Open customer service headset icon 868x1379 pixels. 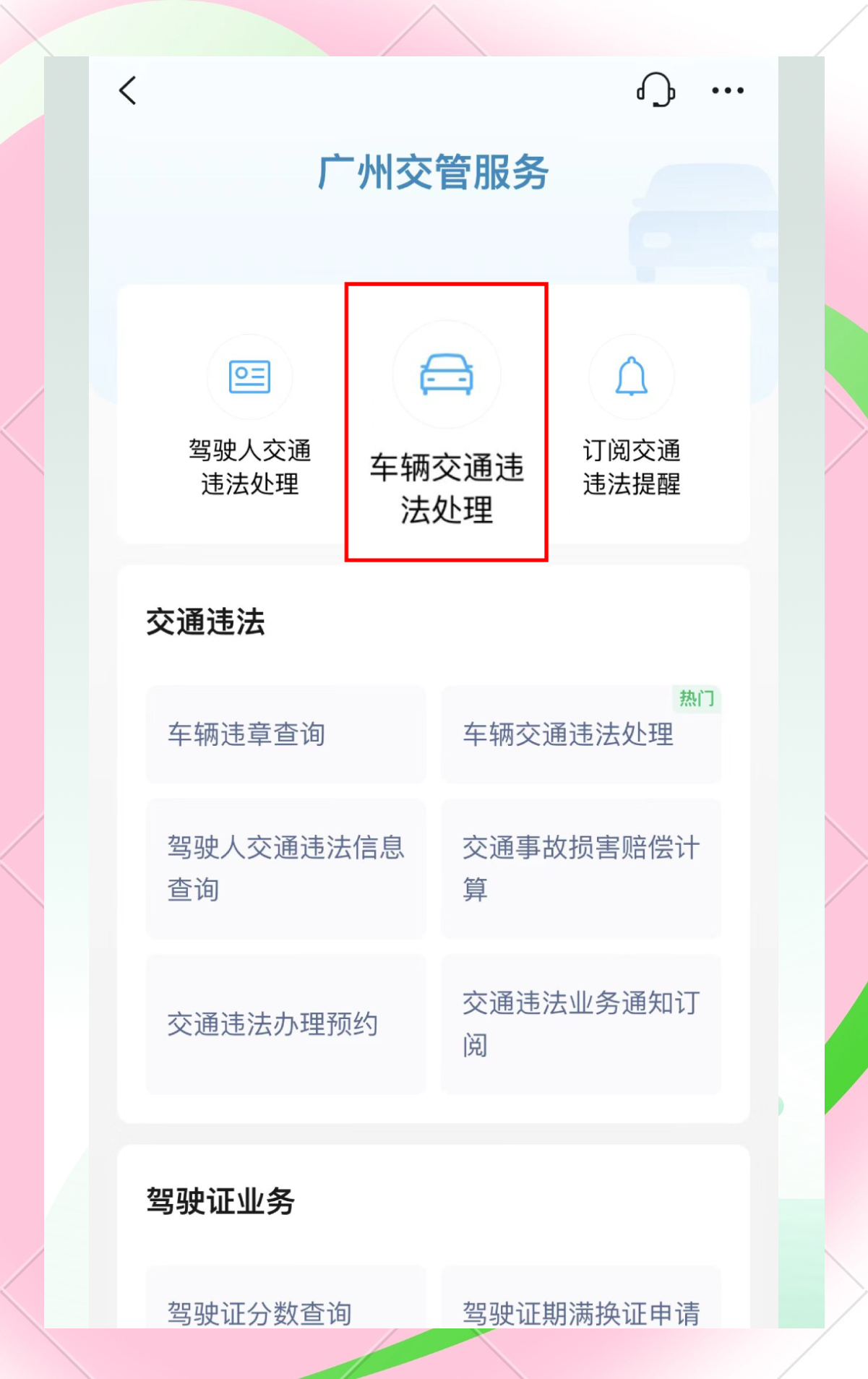coord(656,90)
